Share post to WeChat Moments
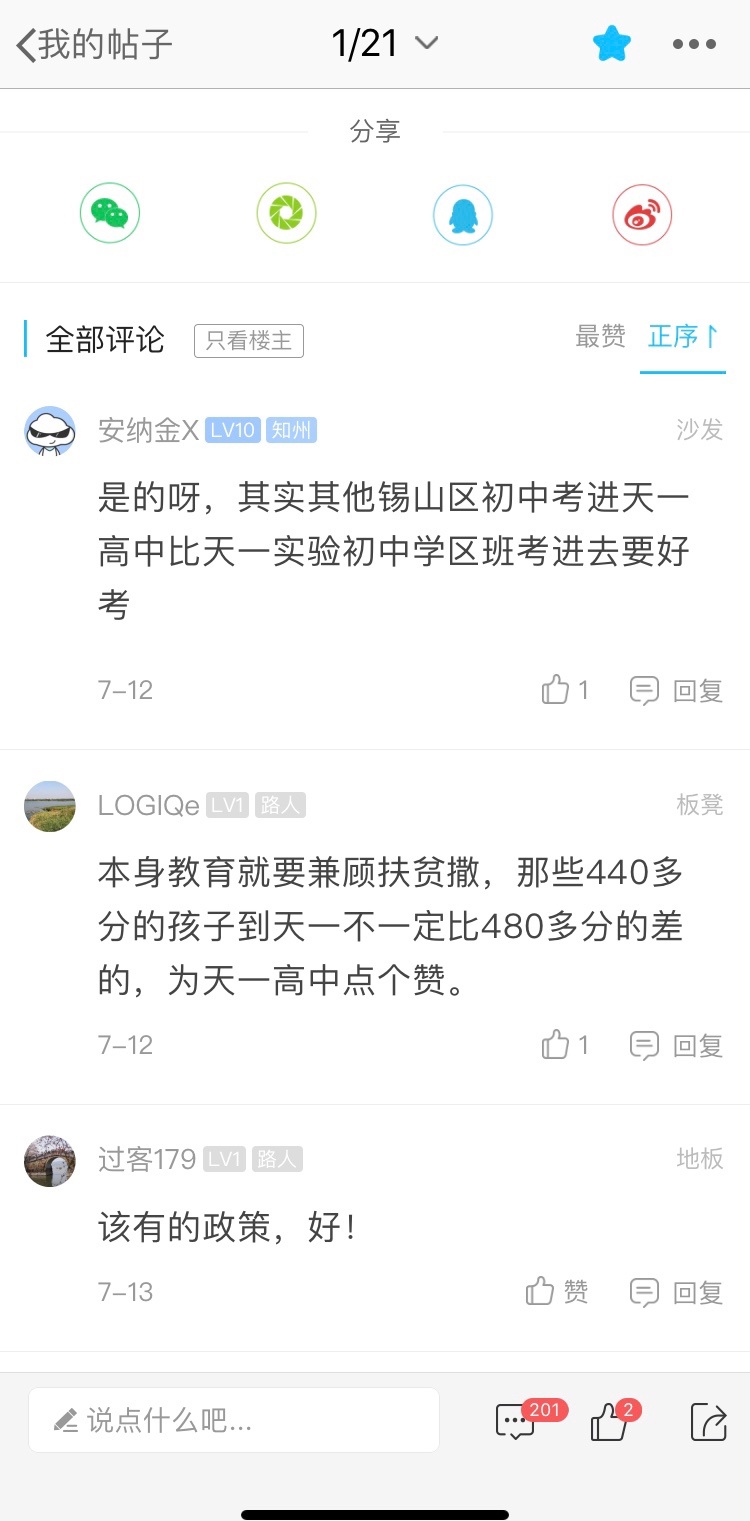 [x=286, y=213]
